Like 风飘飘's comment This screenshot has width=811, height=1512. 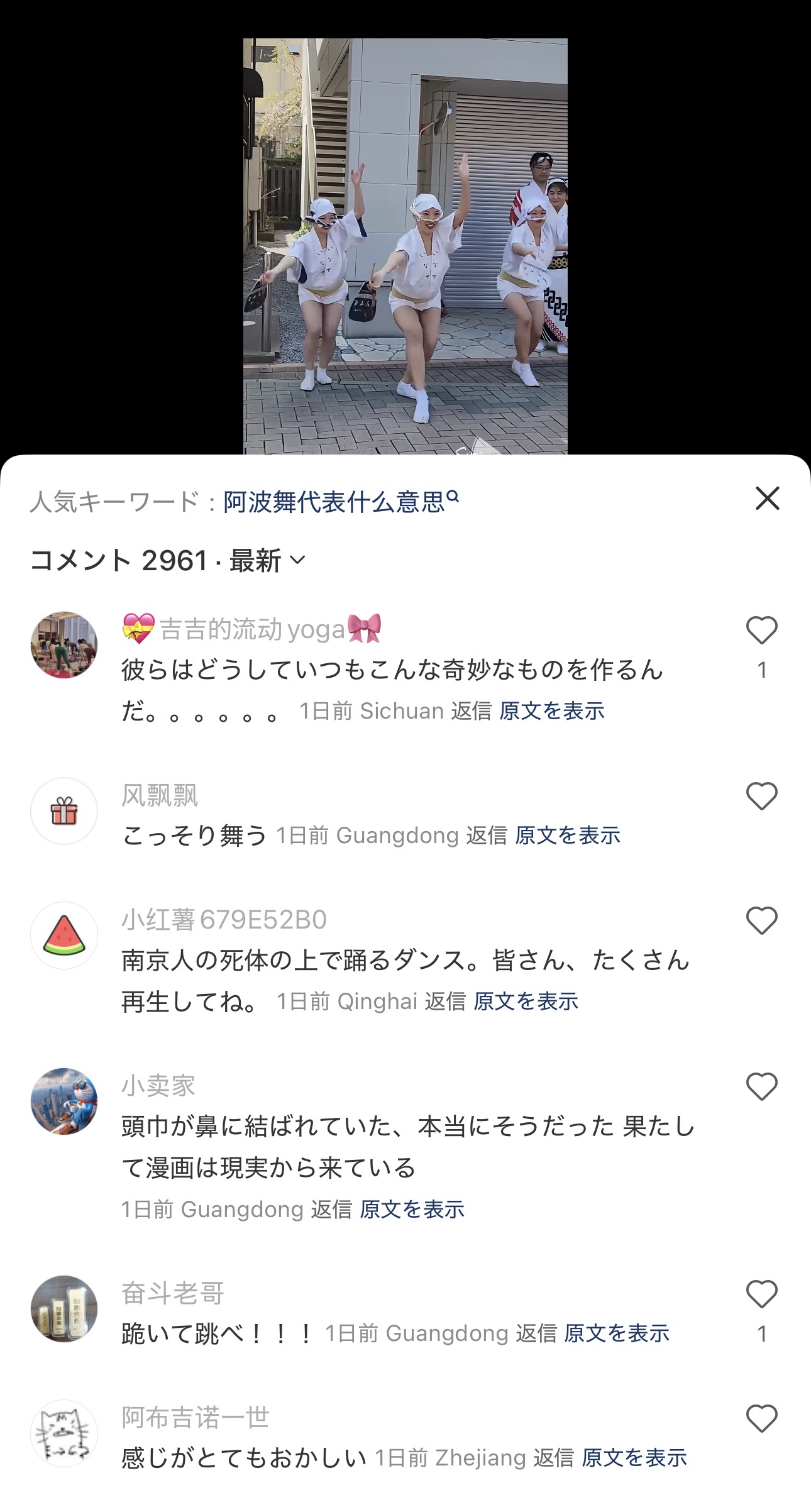[761, 797]
